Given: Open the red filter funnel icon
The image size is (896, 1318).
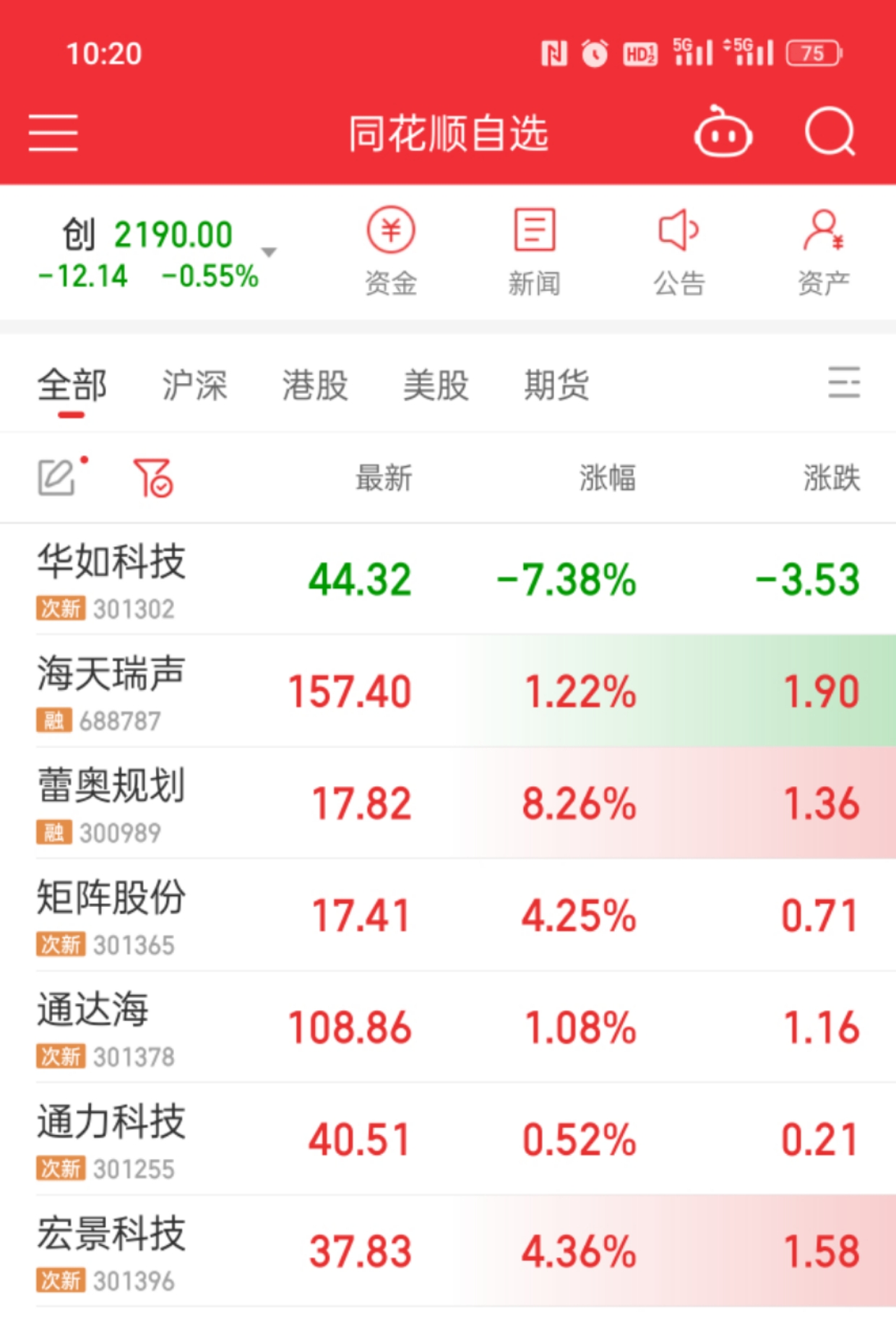Looking at the screenshot, I should click(x=152, y=478).
